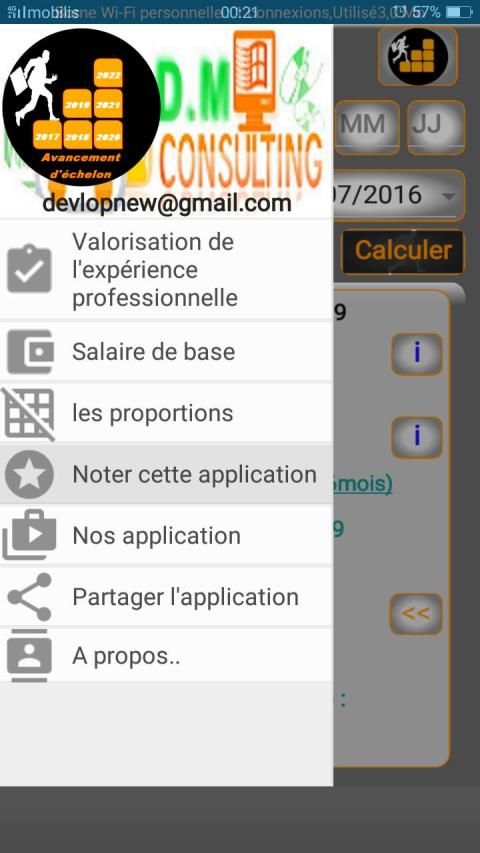Expand the 07/2016 date dropdown
Screen dimensions: 480x853
[399, 195]
